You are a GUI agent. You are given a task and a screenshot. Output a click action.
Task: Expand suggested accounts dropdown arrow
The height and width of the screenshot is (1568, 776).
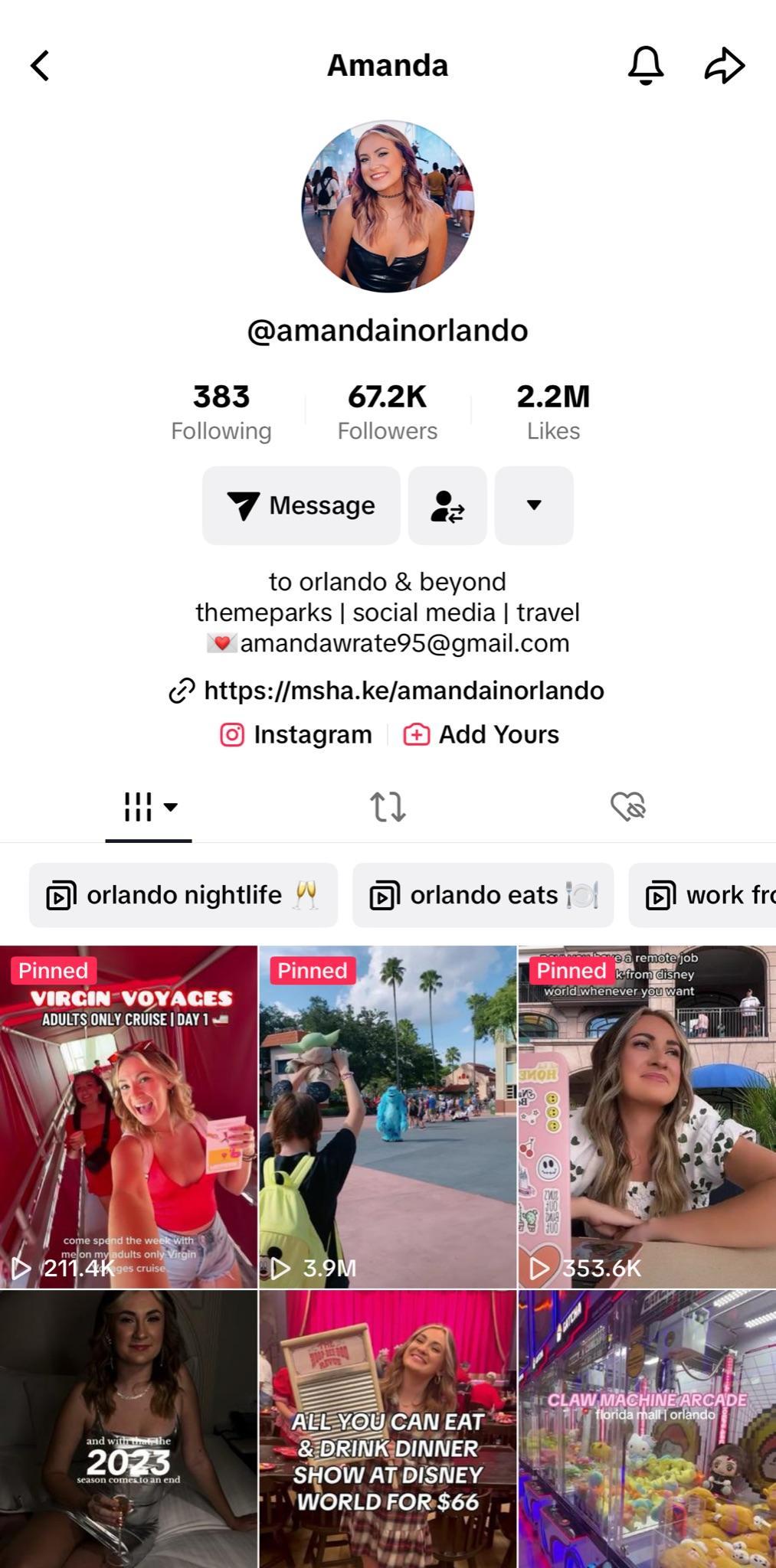pyautogui.click(x=534, y=505)
